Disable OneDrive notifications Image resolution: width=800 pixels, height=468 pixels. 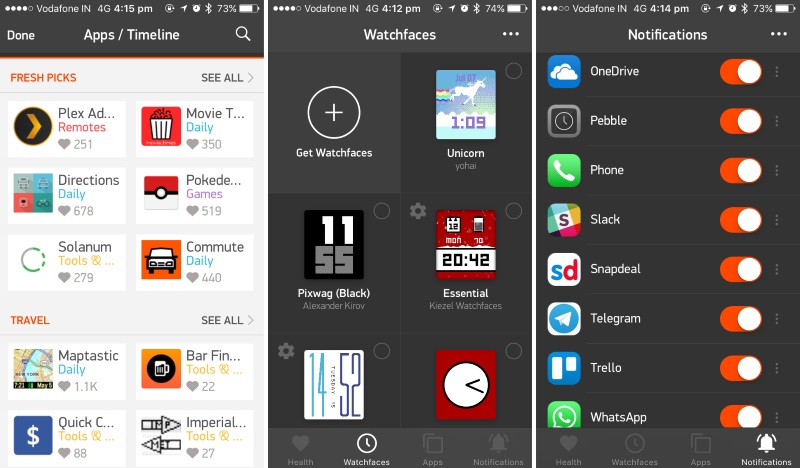point(741,72)
